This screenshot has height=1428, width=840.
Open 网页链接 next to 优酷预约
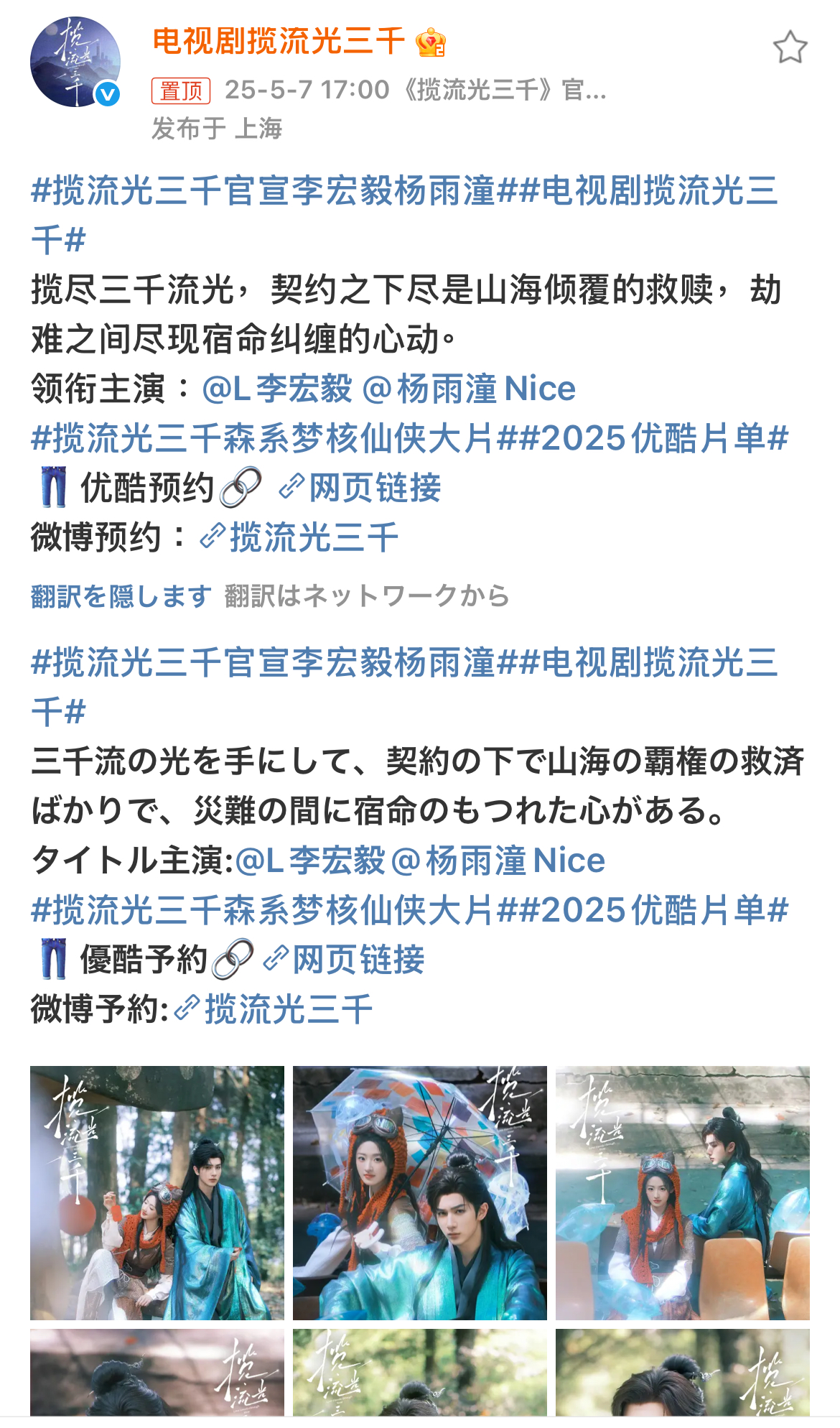pyautogui.click(x=360, y=488)
